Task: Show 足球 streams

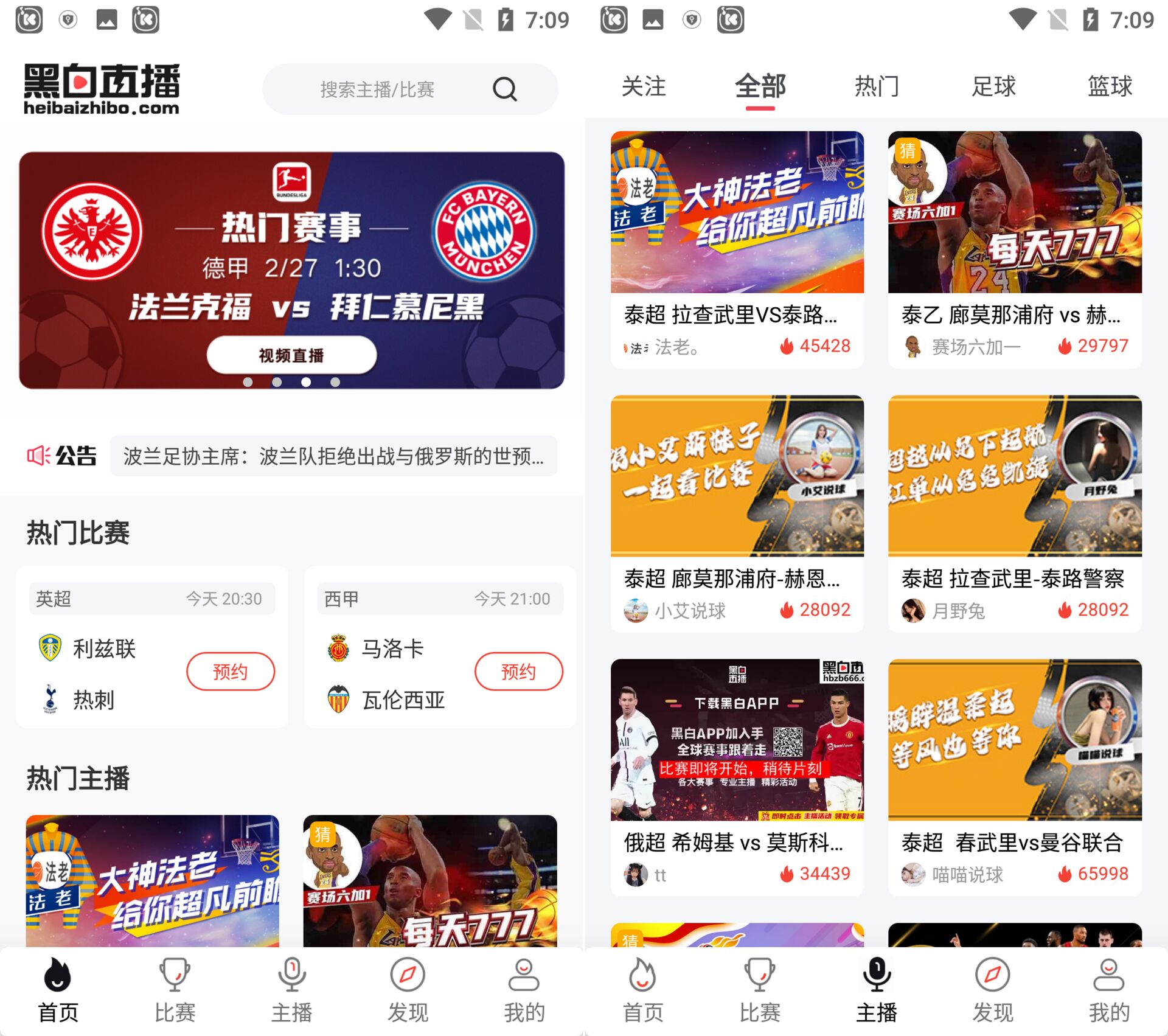Action: (993, 86)
